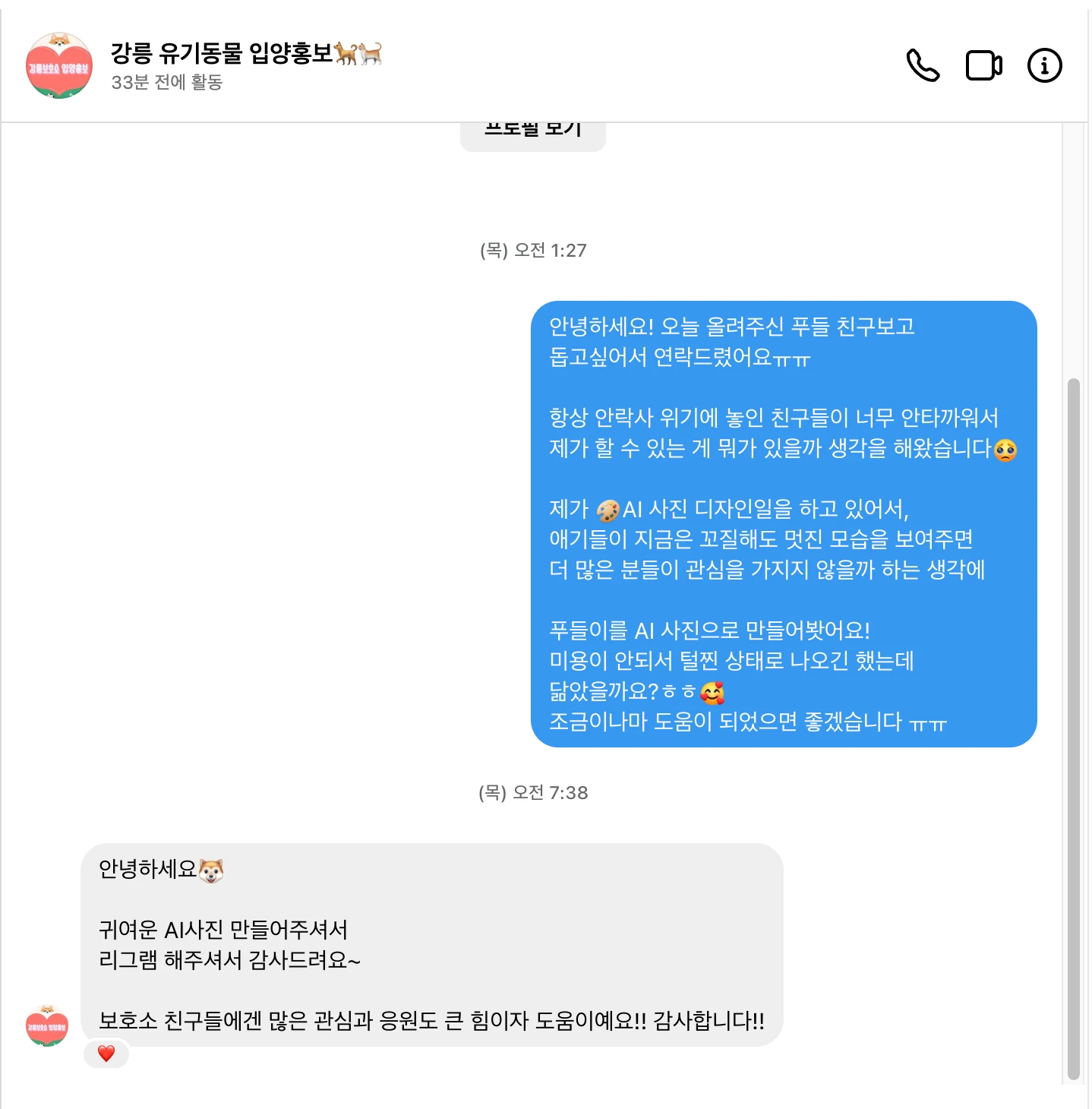Start a voice call with this account

(x=923, y=65)
